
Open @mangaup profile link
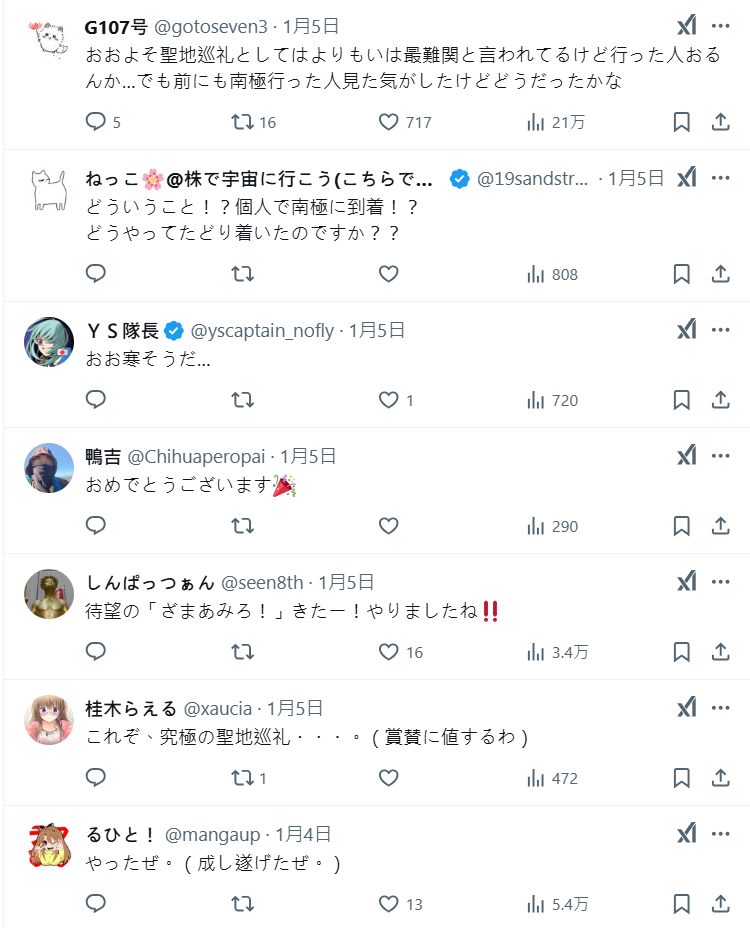pos(211,834)
